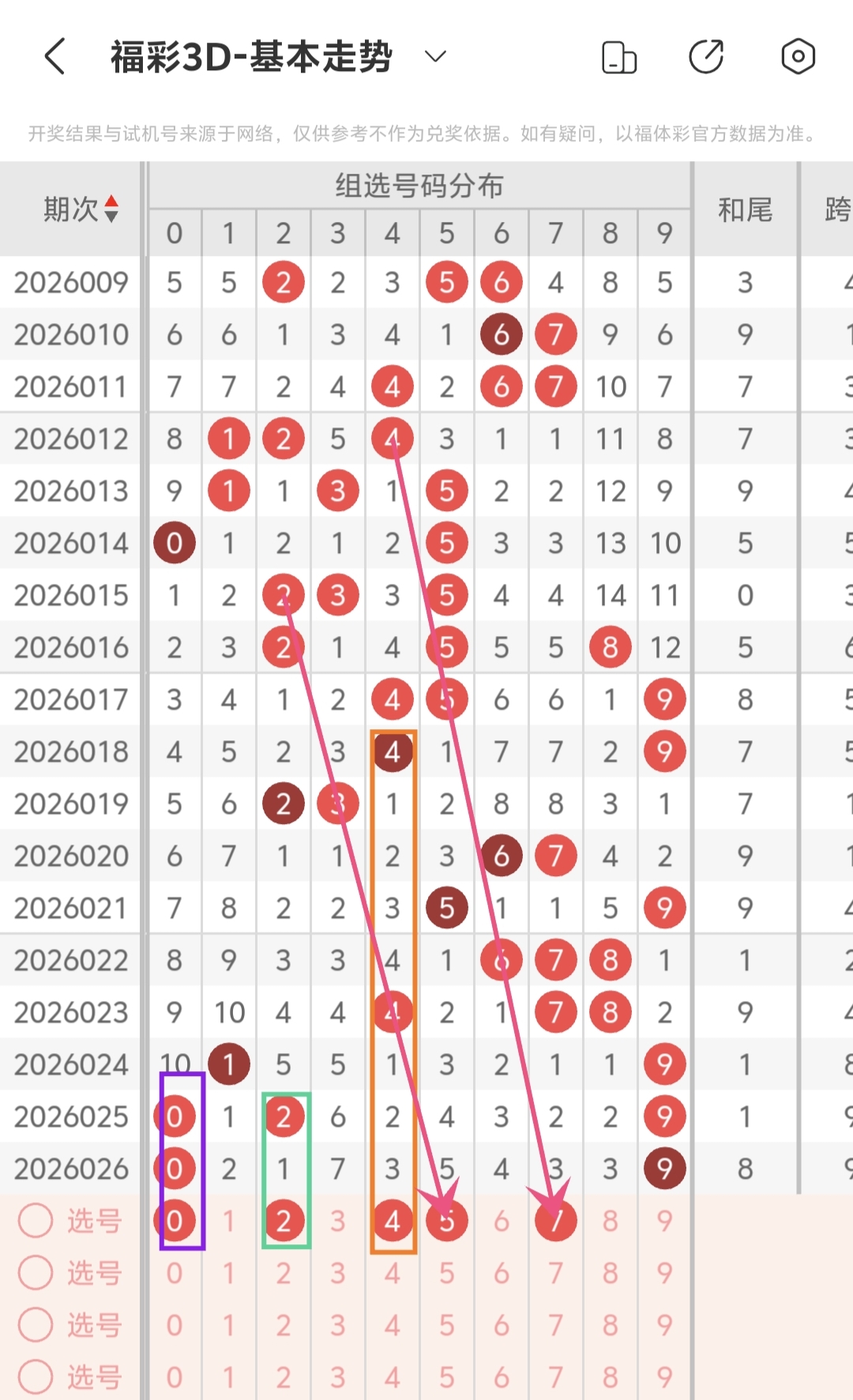Deselect number 0 in first 选号 row

[x=175, y=1221]
